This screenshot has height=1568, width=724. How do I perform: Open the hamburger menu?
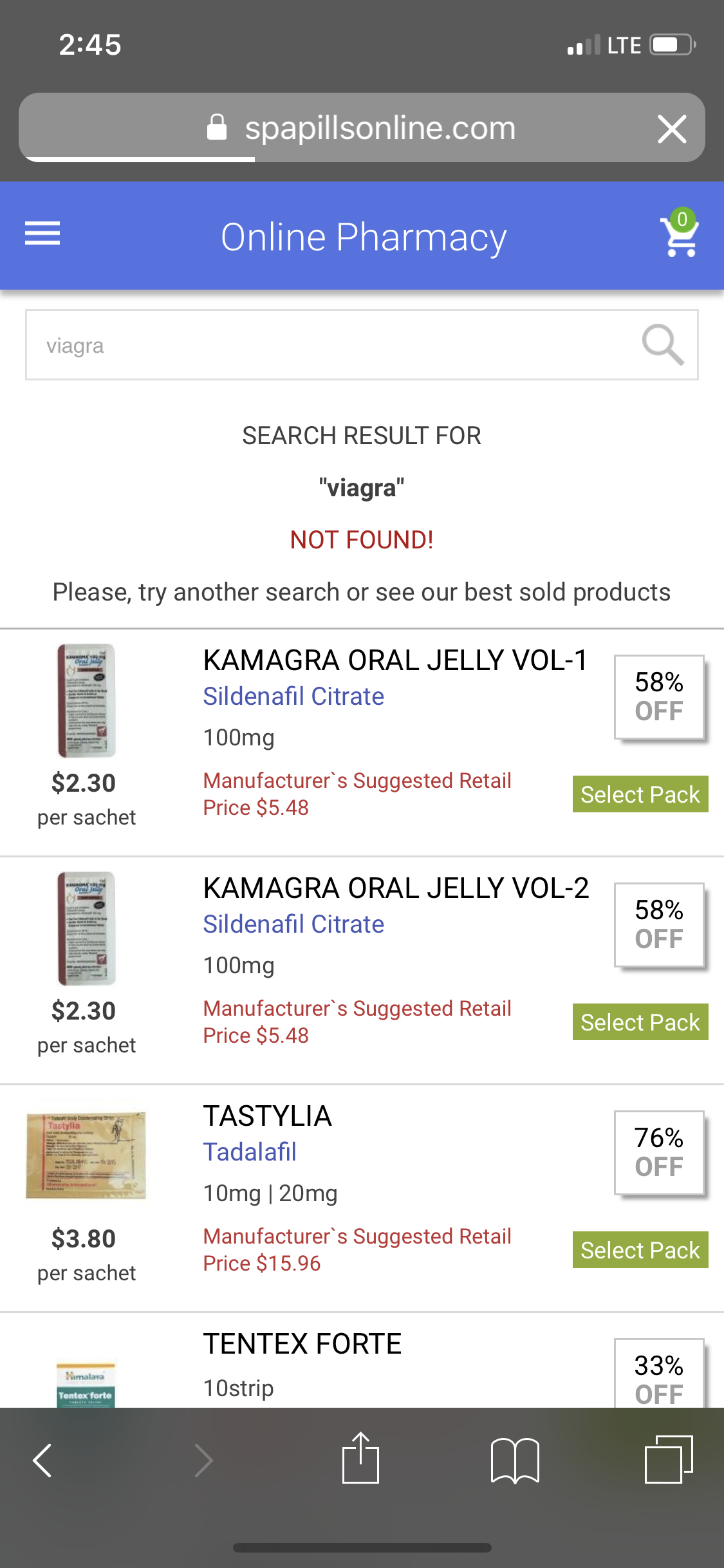42,233
